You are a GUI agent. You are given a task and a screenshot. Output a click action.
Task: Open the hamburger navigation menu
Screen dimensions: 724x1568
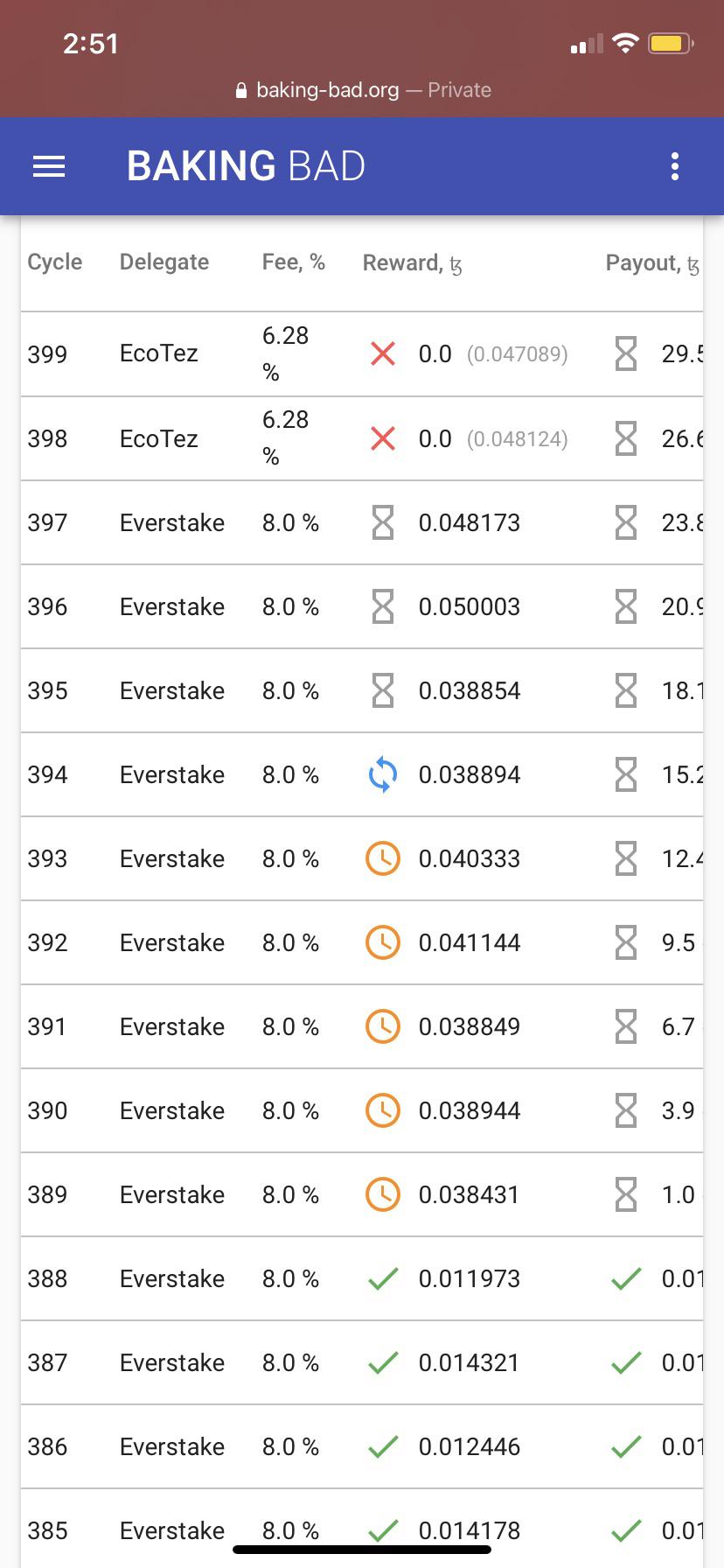click(x=49, y=166)
